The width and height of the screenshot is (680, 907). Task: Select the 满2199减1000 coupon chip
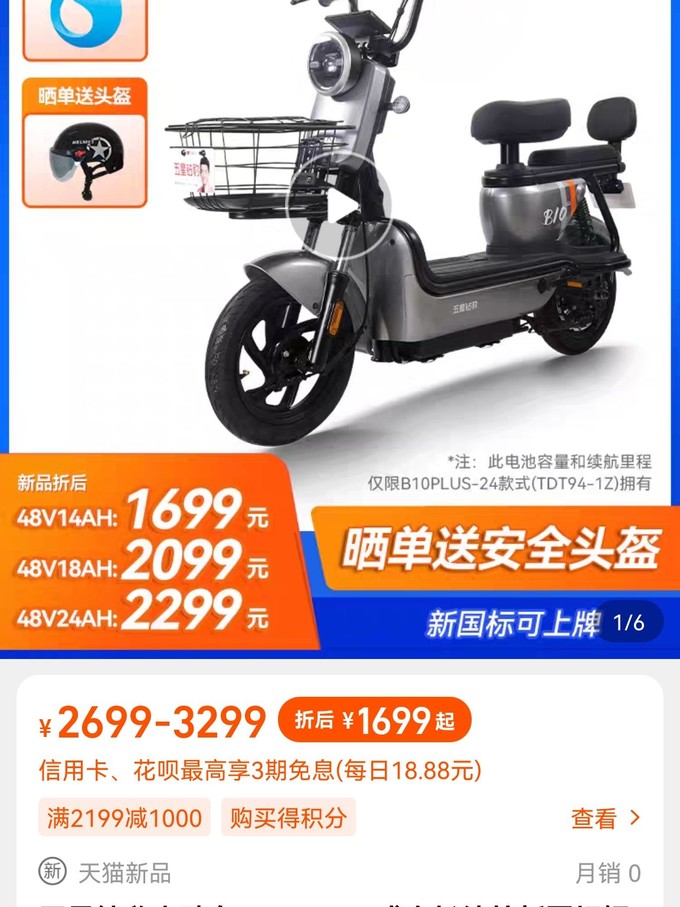125,818
